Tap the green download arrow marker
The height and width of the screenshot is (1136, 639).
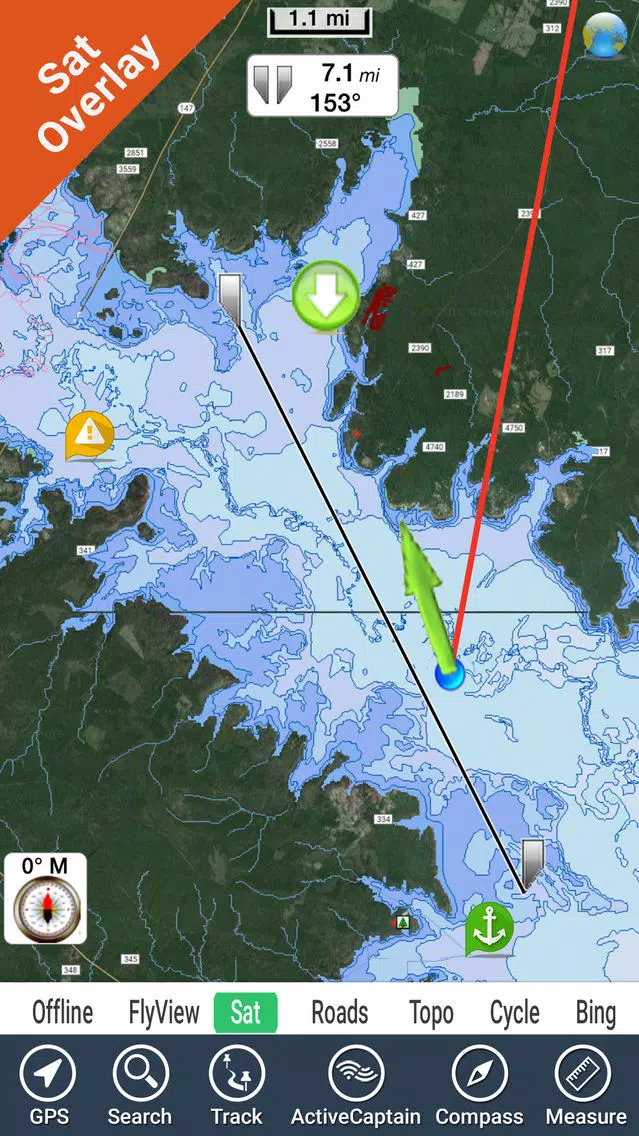326,295
